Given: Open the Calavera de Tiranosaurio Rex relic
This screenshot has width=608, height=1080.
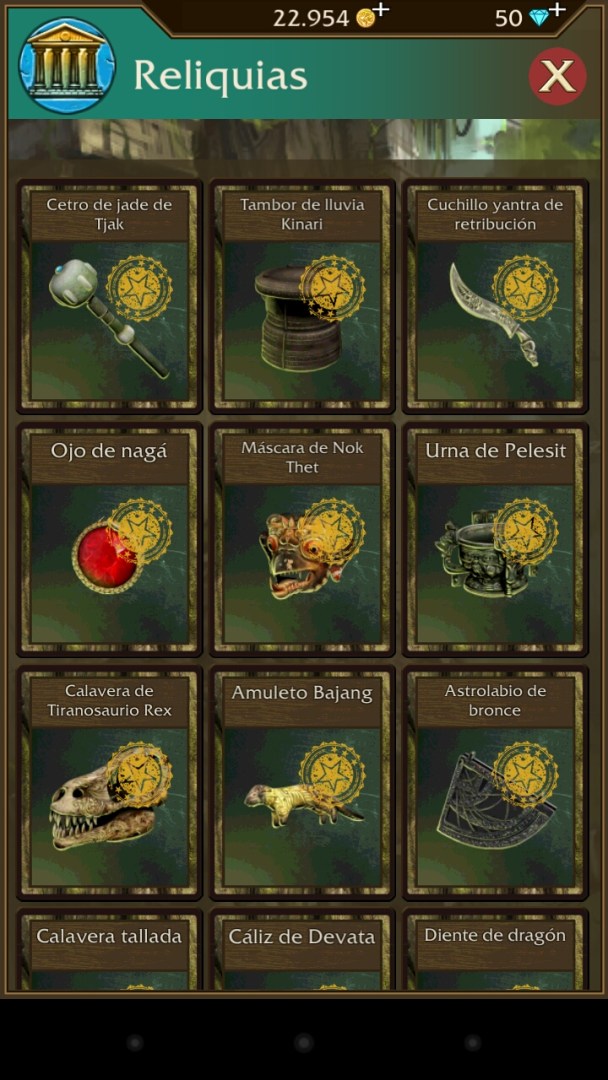Looking at the screenshot, I should click(110, 783).
